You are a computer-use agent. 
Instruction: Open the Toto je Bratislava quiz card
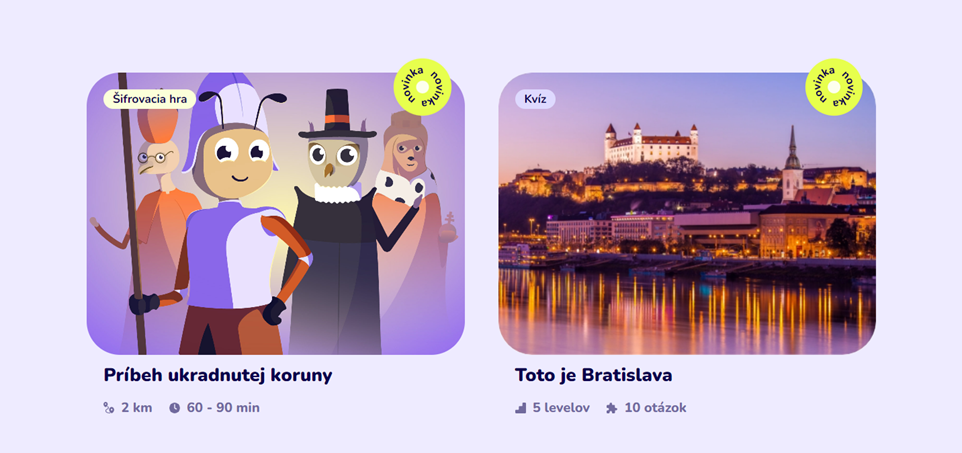tap(686, 215)
